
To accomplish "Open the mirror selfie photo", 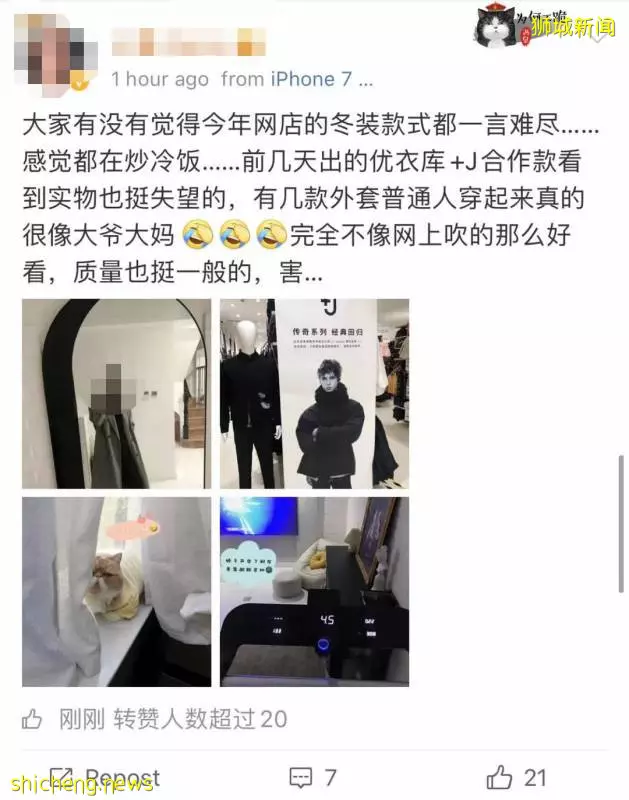I will click(x=116, y=393).
